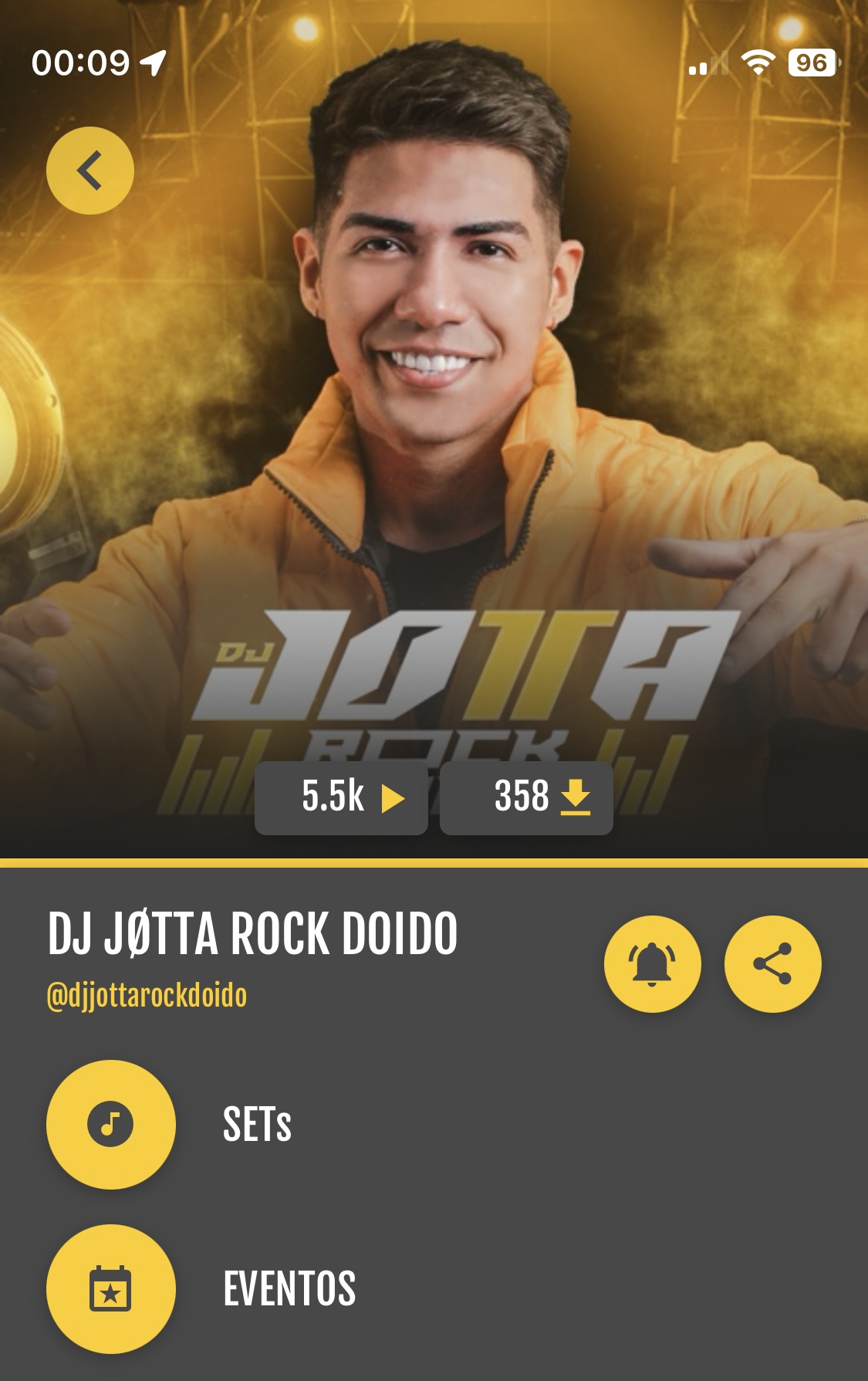Tap the @djjottarockdoido handle link

147,996
